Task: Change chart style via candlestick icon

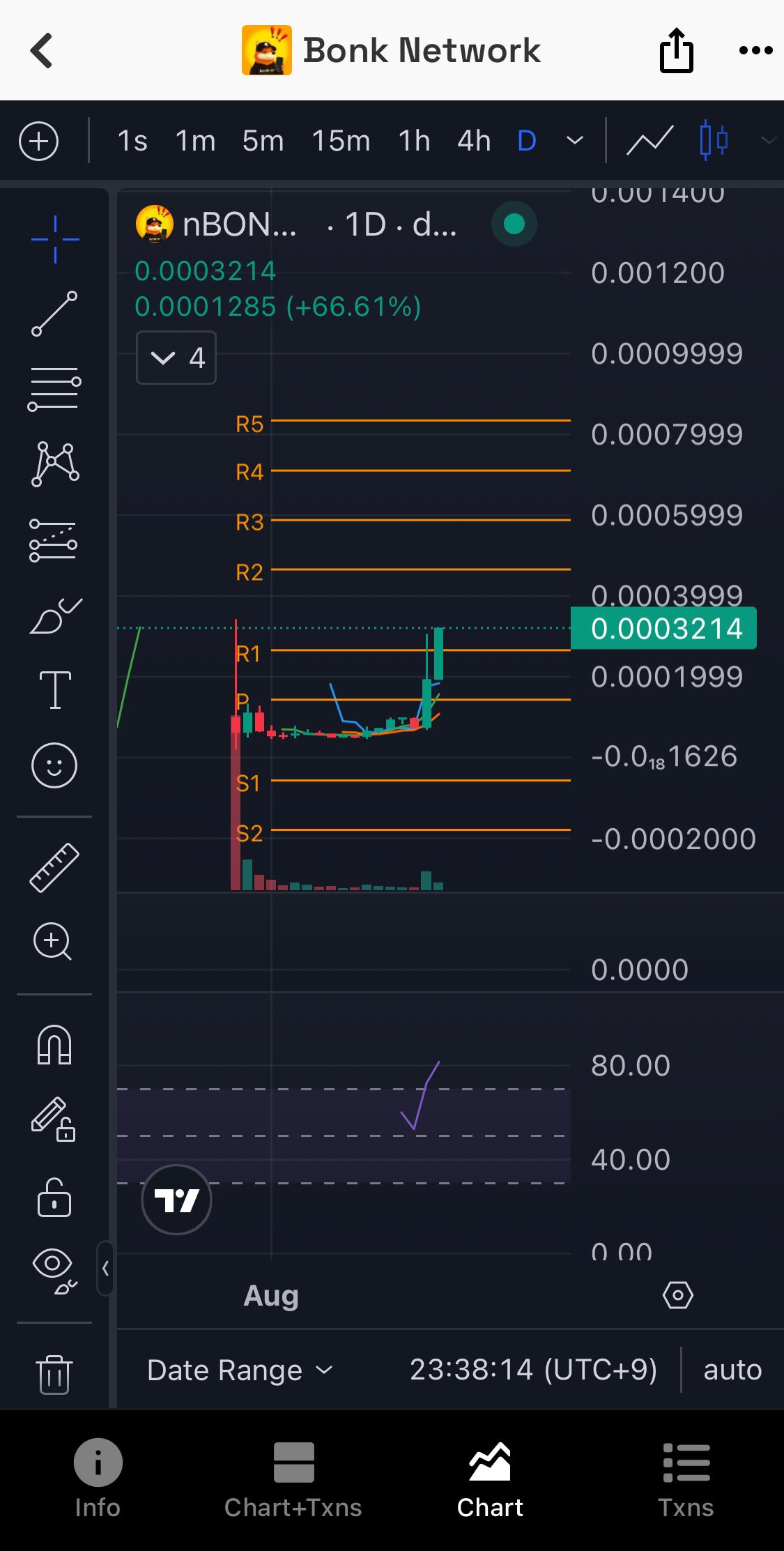Action: point(714,142)
